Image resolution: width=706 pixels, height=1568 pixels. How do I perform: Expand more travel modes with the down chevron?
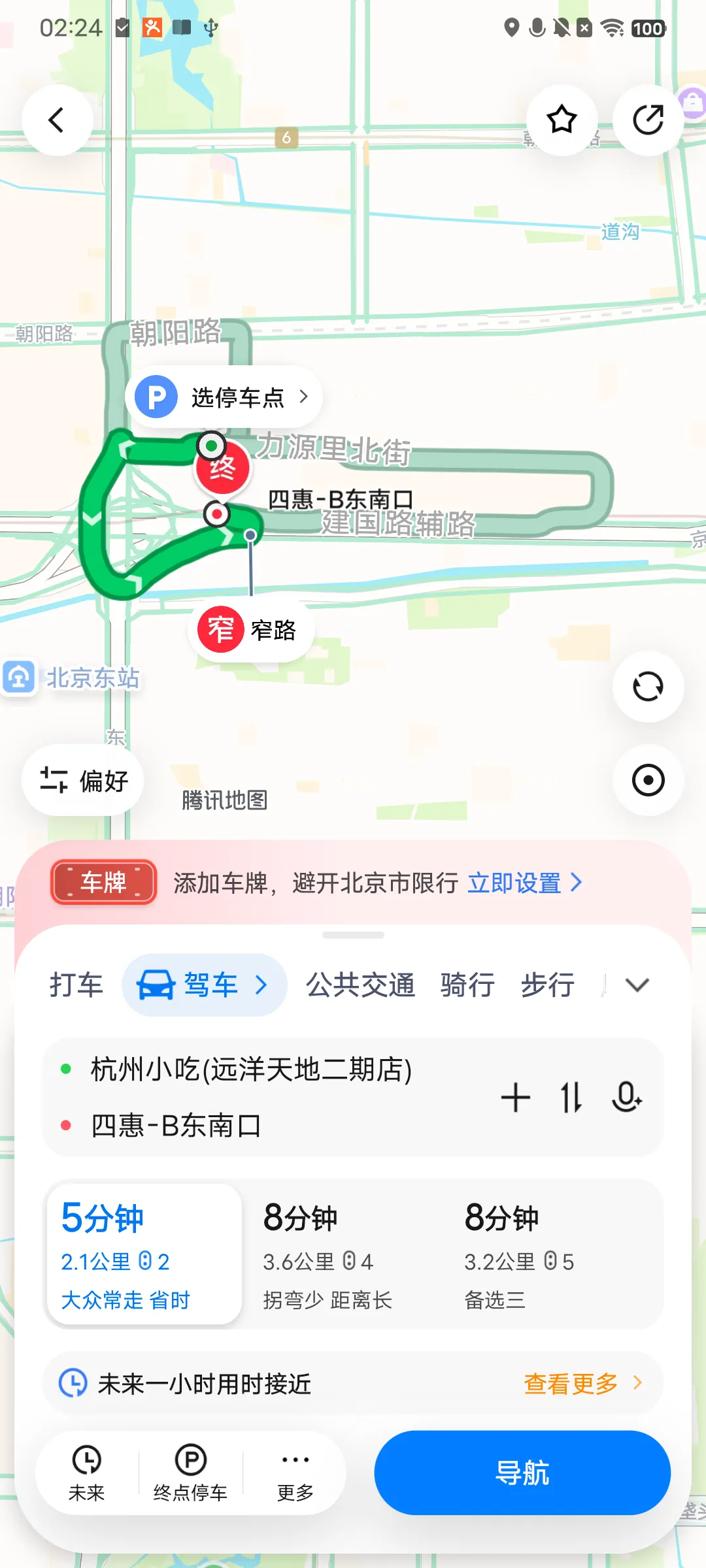click(637, 985)
